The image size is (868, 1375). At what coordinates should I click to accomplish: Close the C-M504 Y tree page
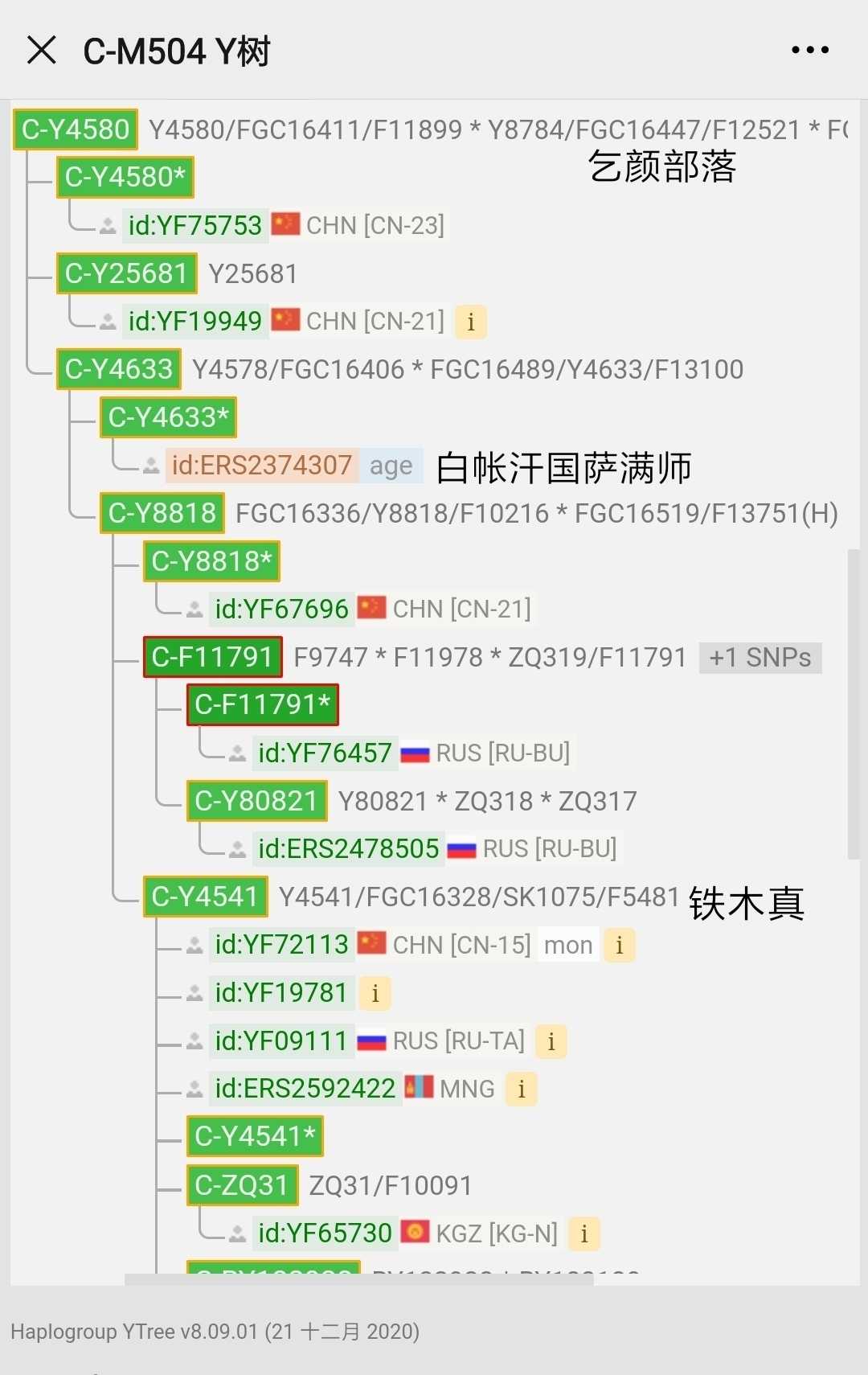pyautogui.click(x=42, y=50)
